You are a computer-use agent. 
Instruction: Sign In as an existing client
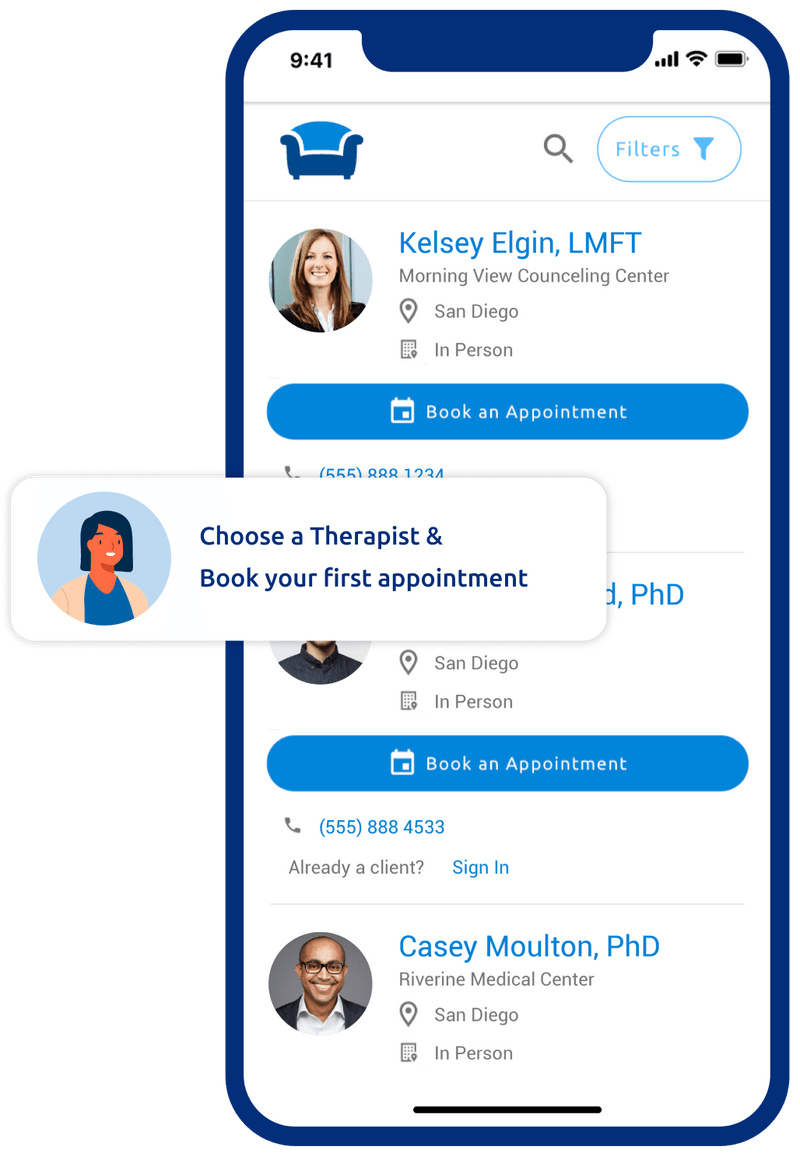(481, 867)
